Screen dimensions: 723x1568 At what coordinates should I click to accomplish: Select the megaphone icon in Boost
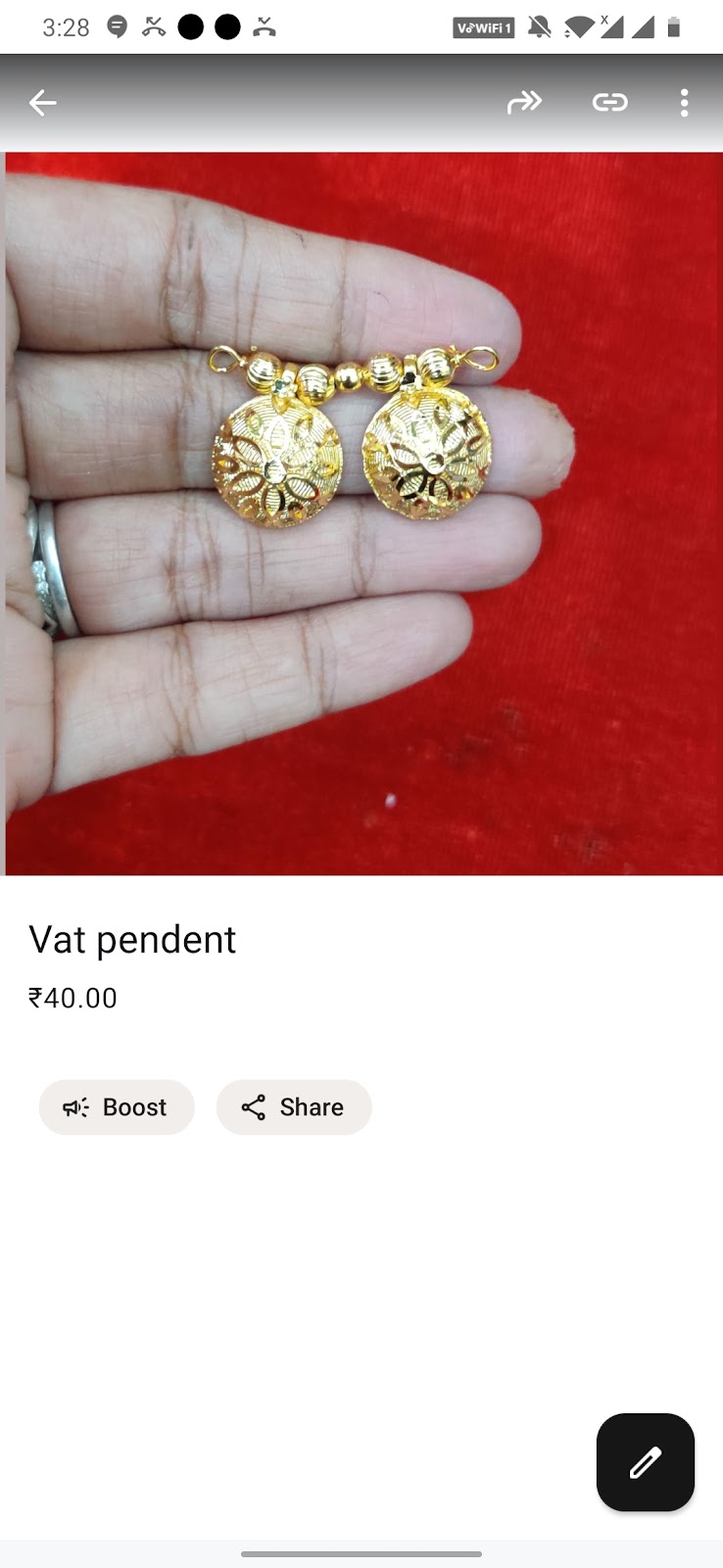(x=76, y=1106)
